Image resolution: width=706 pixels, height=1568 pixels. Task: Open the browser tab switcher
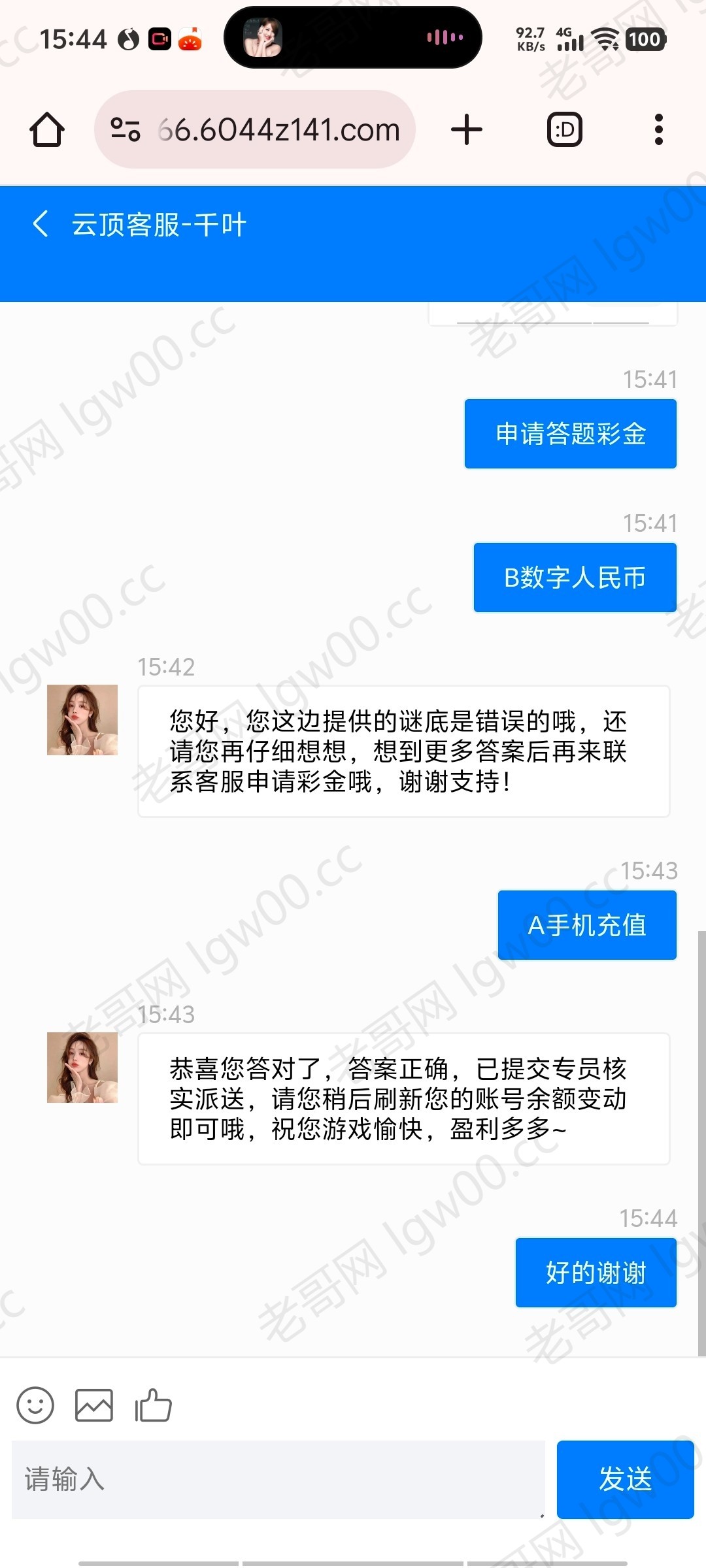pos(565,129)
